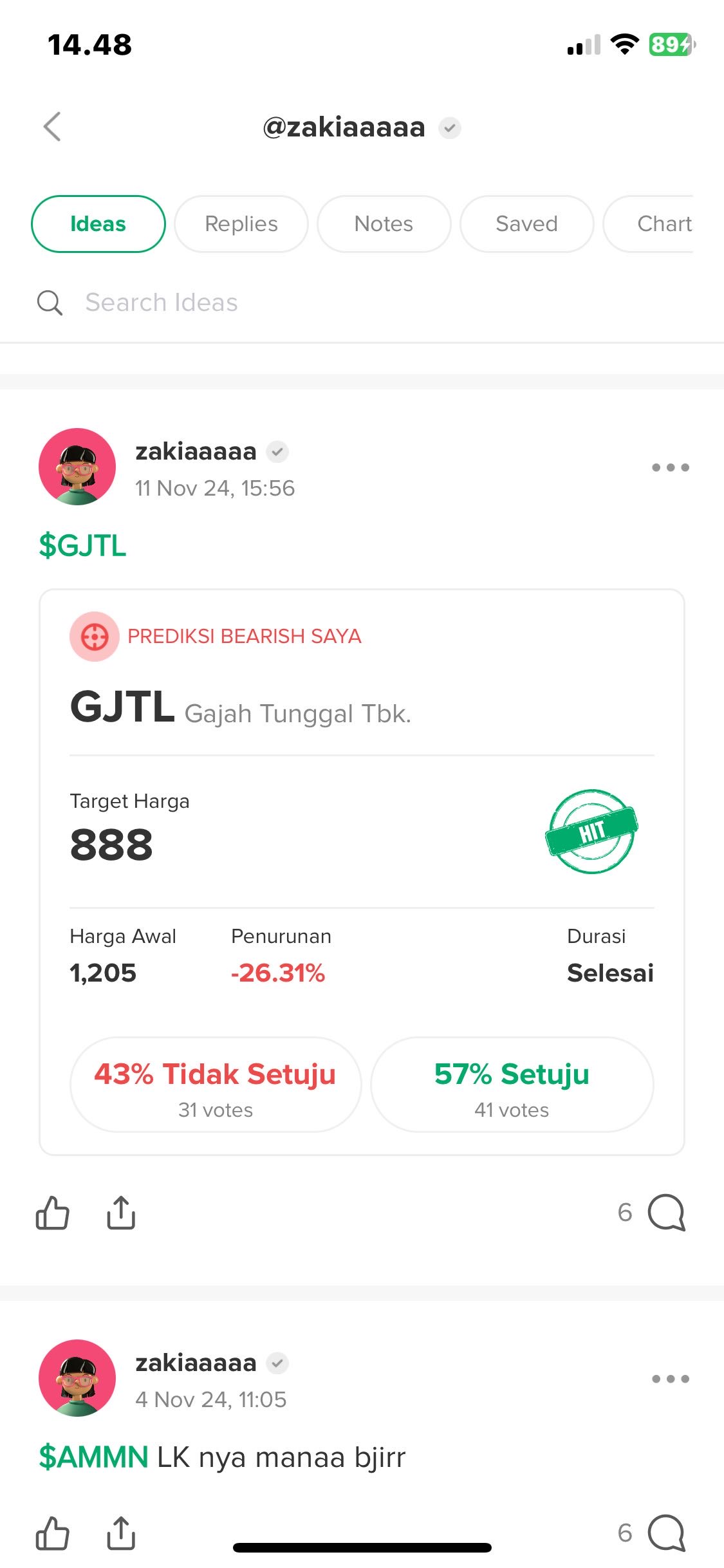Open overflow menu on the AMMN post
Screen dimensions: 724x1568
pos(670,1379)
